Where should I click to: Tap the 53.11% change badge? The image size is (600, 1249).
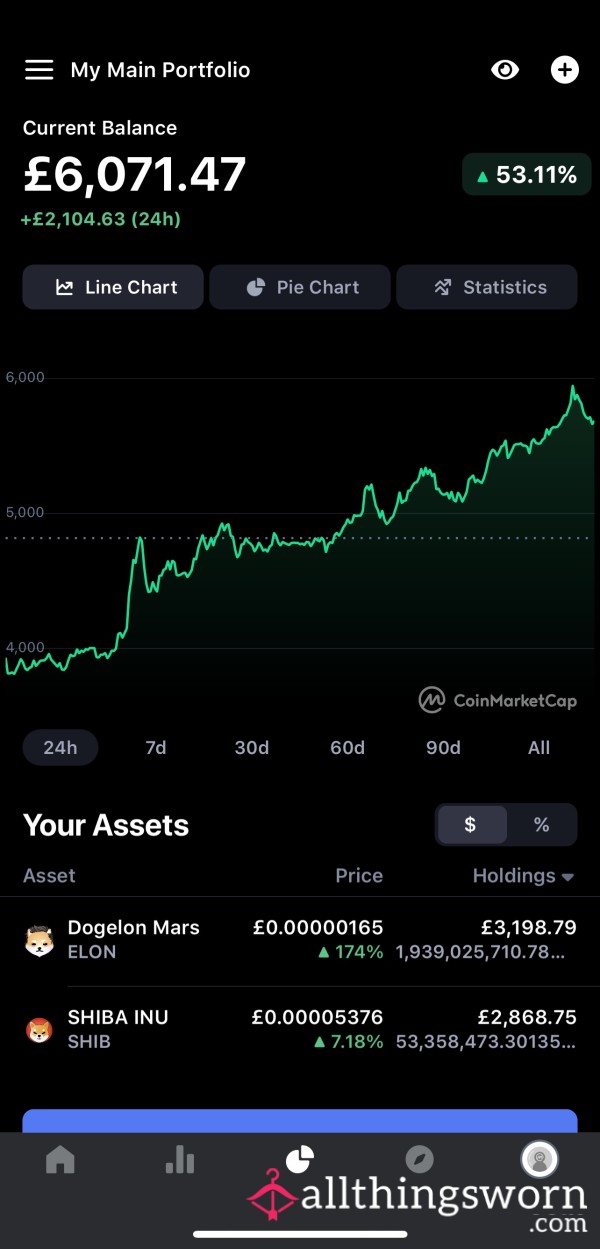pyautogui.click(x=526, y=175)
